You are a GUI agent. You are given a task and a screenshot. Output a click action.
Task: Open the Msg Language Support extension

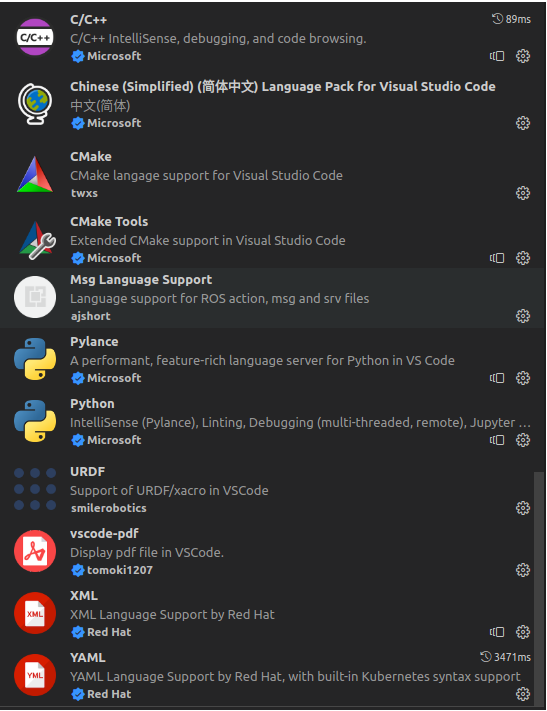272,297
